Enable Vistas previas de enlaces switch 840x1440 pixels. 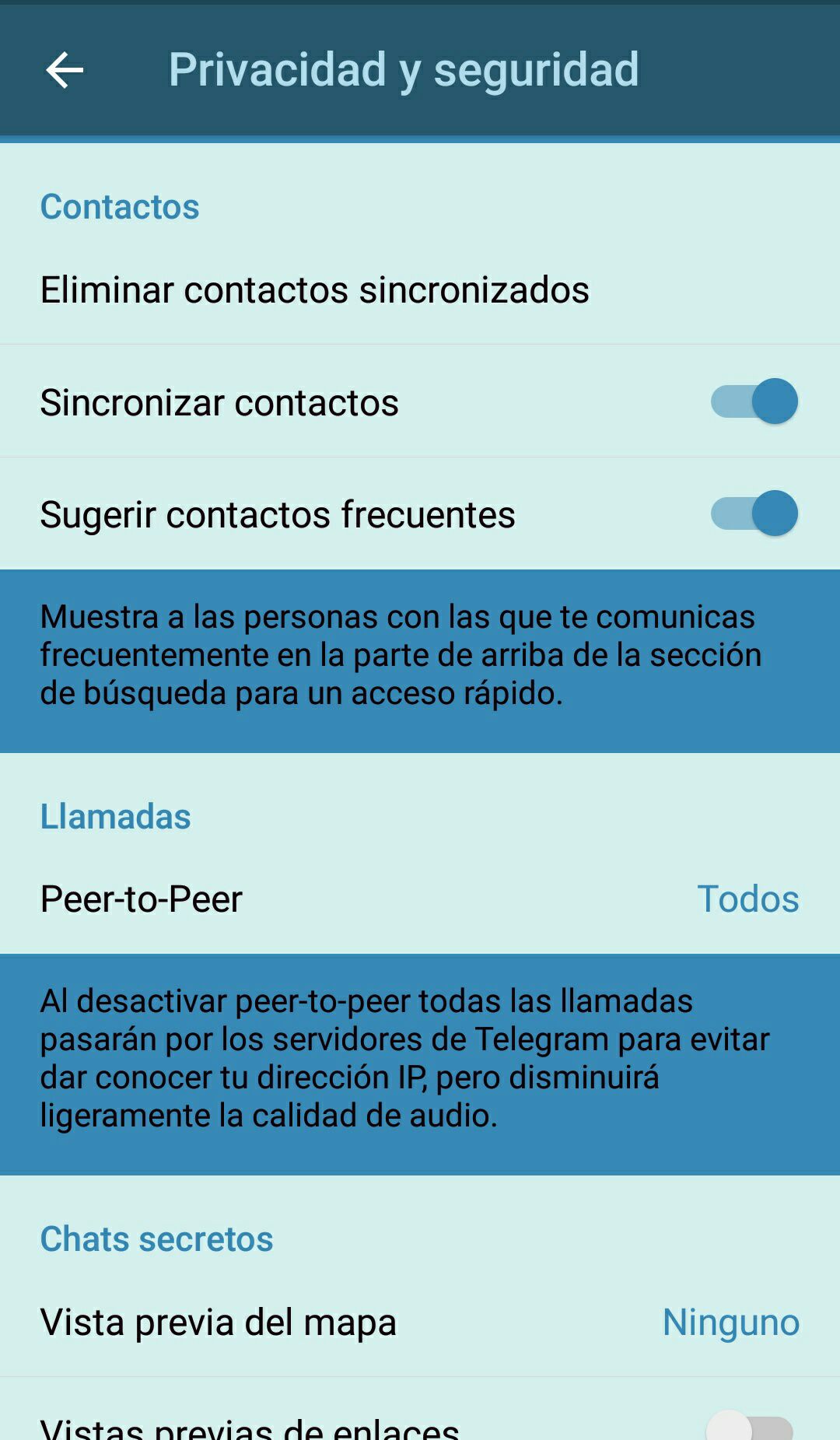(749, 1427)
